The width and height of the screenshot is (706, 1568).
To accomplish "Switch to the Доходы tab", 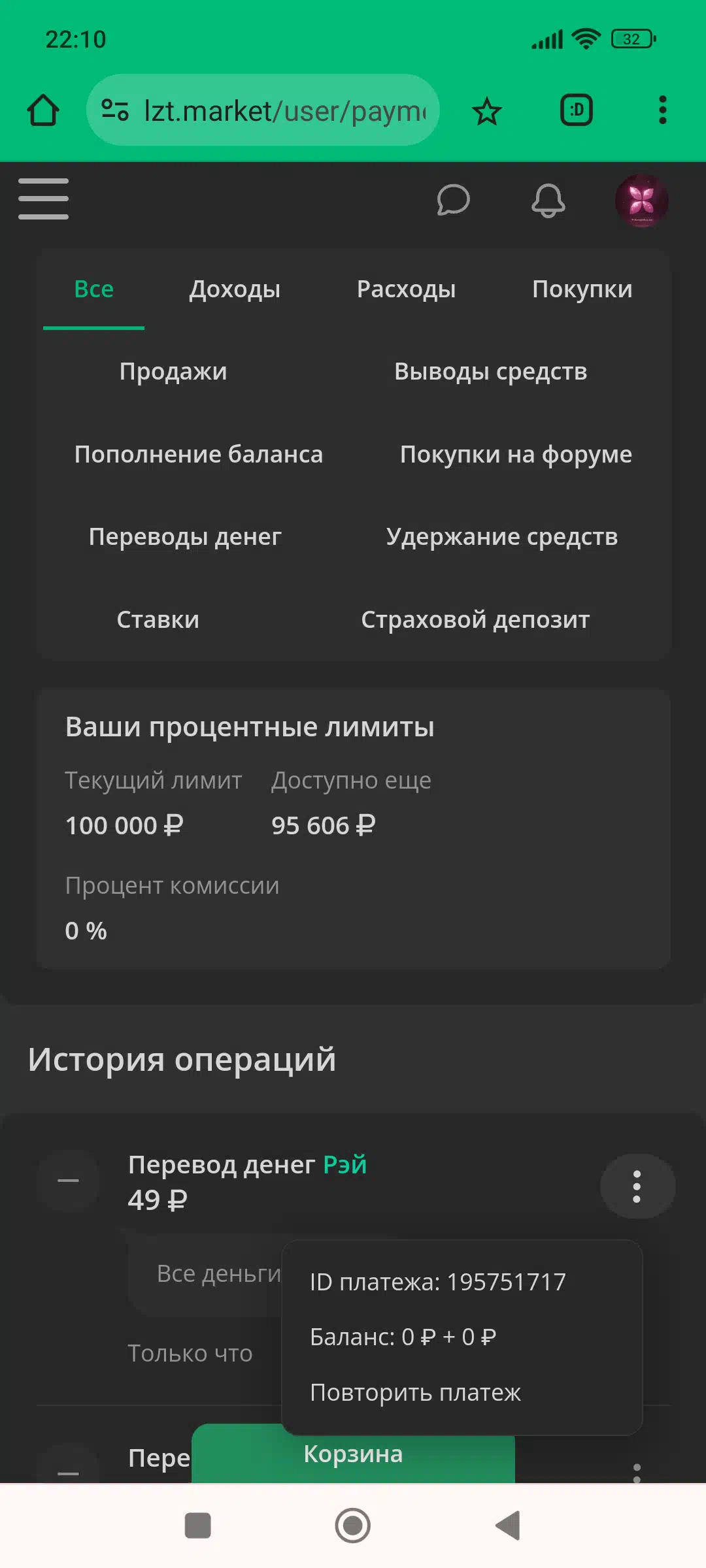I will (x=235, y=289).
